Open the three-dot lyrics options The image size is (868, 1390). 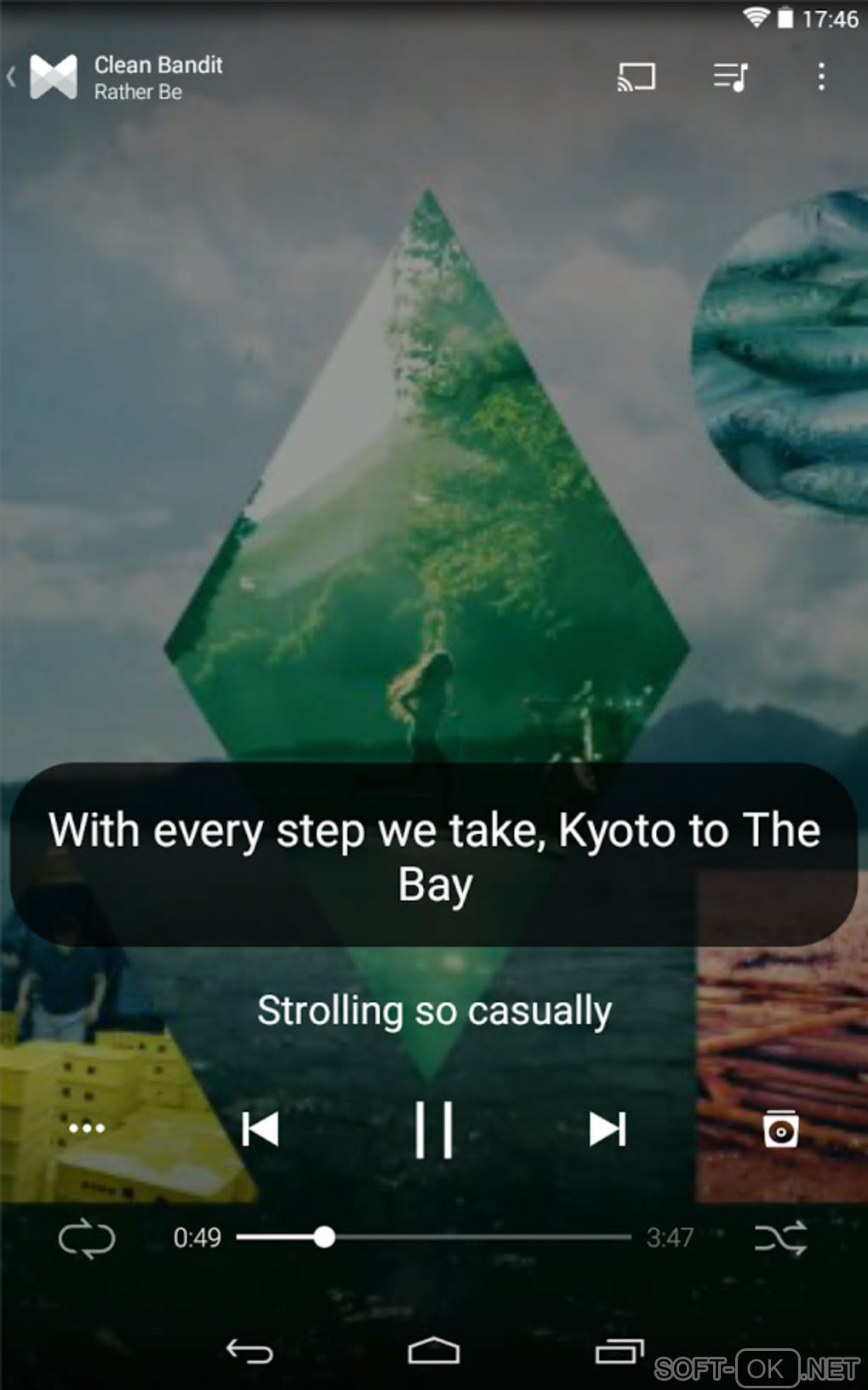click(x=87, y=1129)
